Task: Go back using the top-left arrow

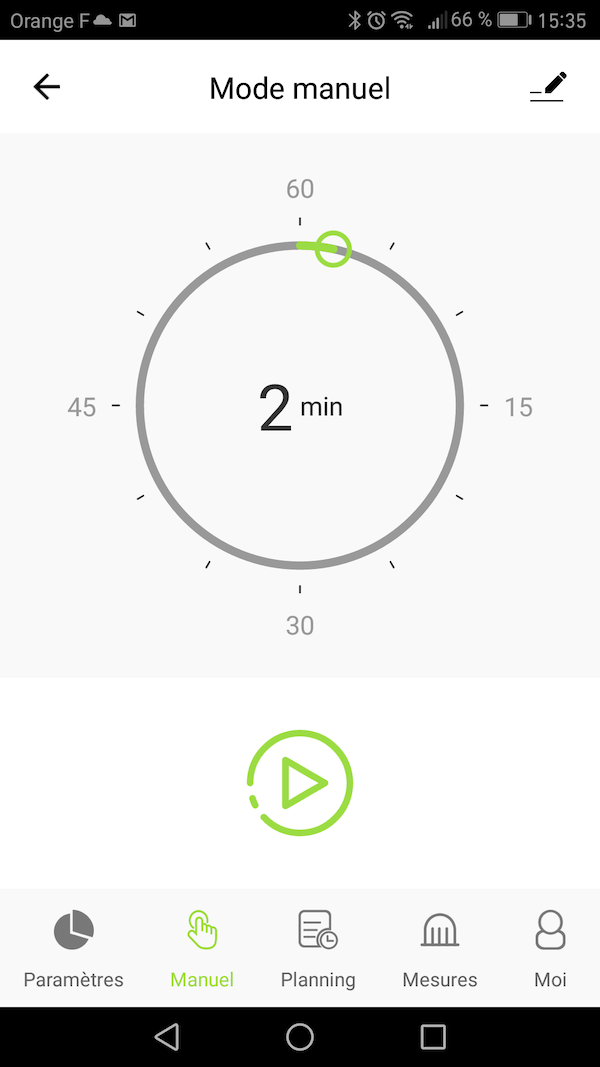Action: [x=47, y=87]
